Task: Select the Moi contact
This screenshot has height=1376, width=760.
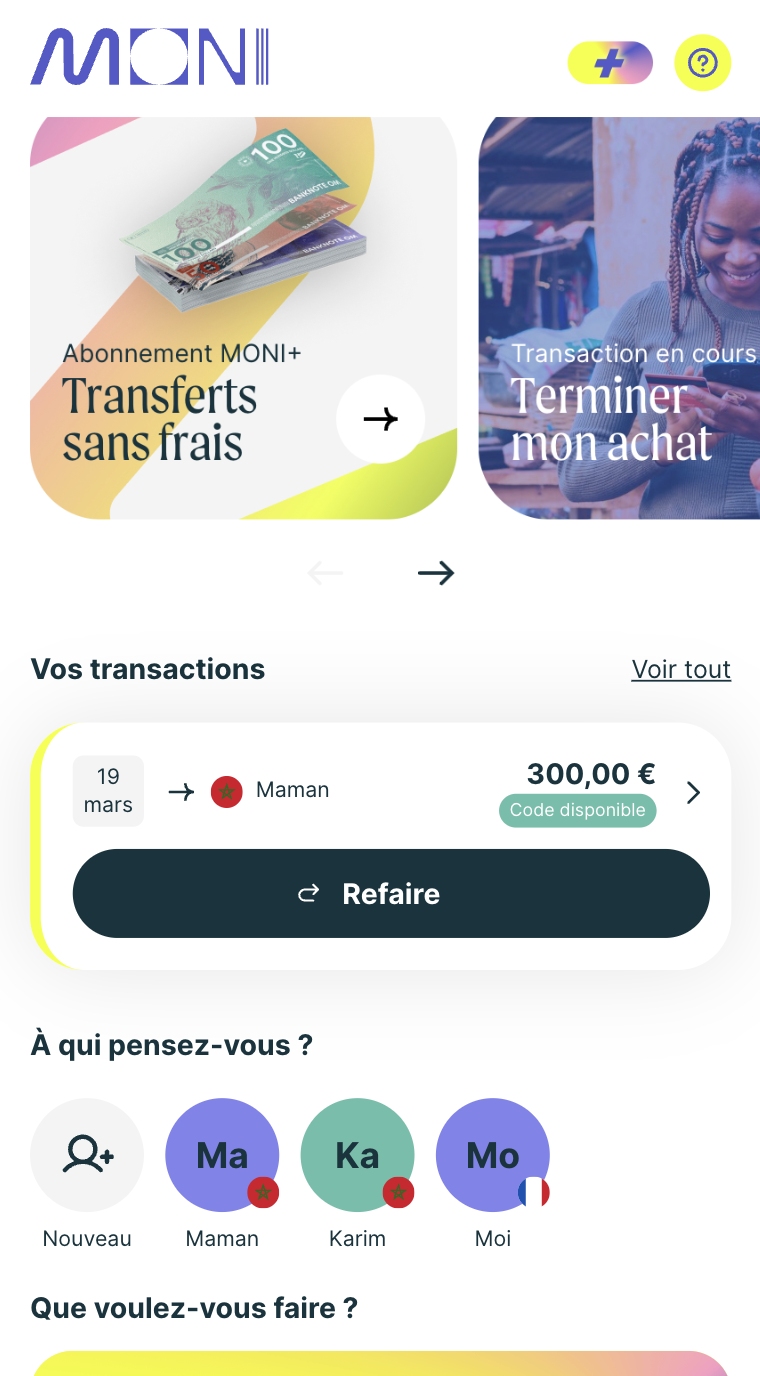Action: (493, 1155)
